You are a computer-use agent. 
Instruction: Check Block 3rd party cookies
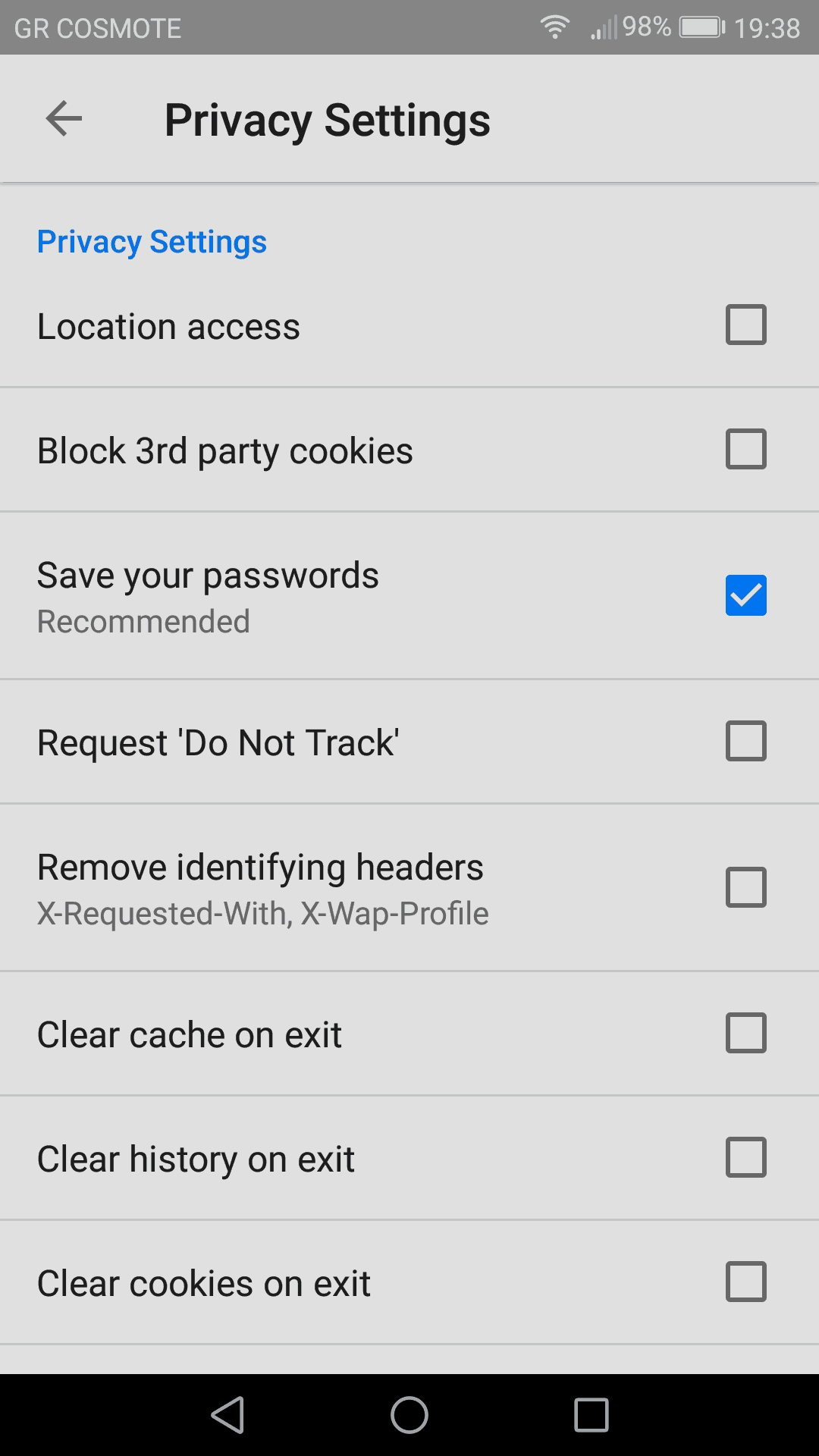pos(746,449)
